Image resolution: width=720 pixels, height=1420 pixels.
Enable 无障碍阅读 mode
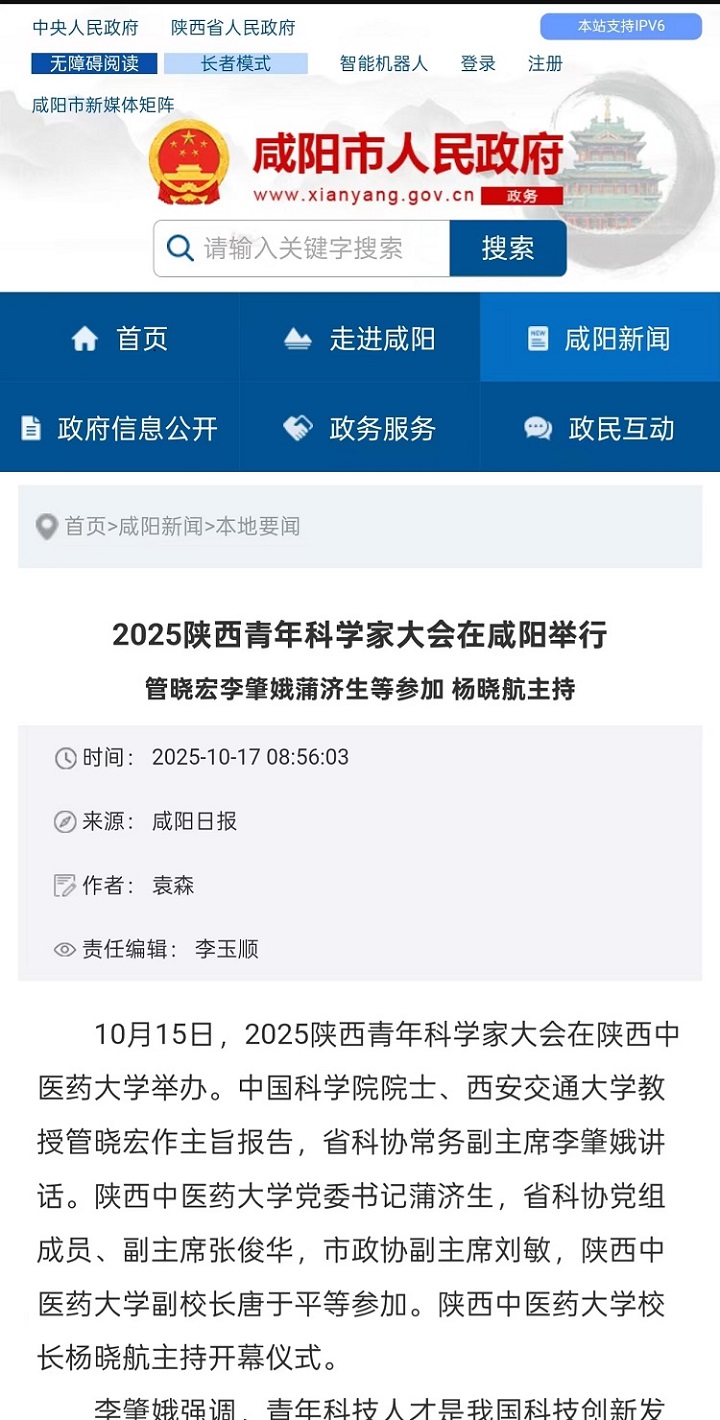94,64
